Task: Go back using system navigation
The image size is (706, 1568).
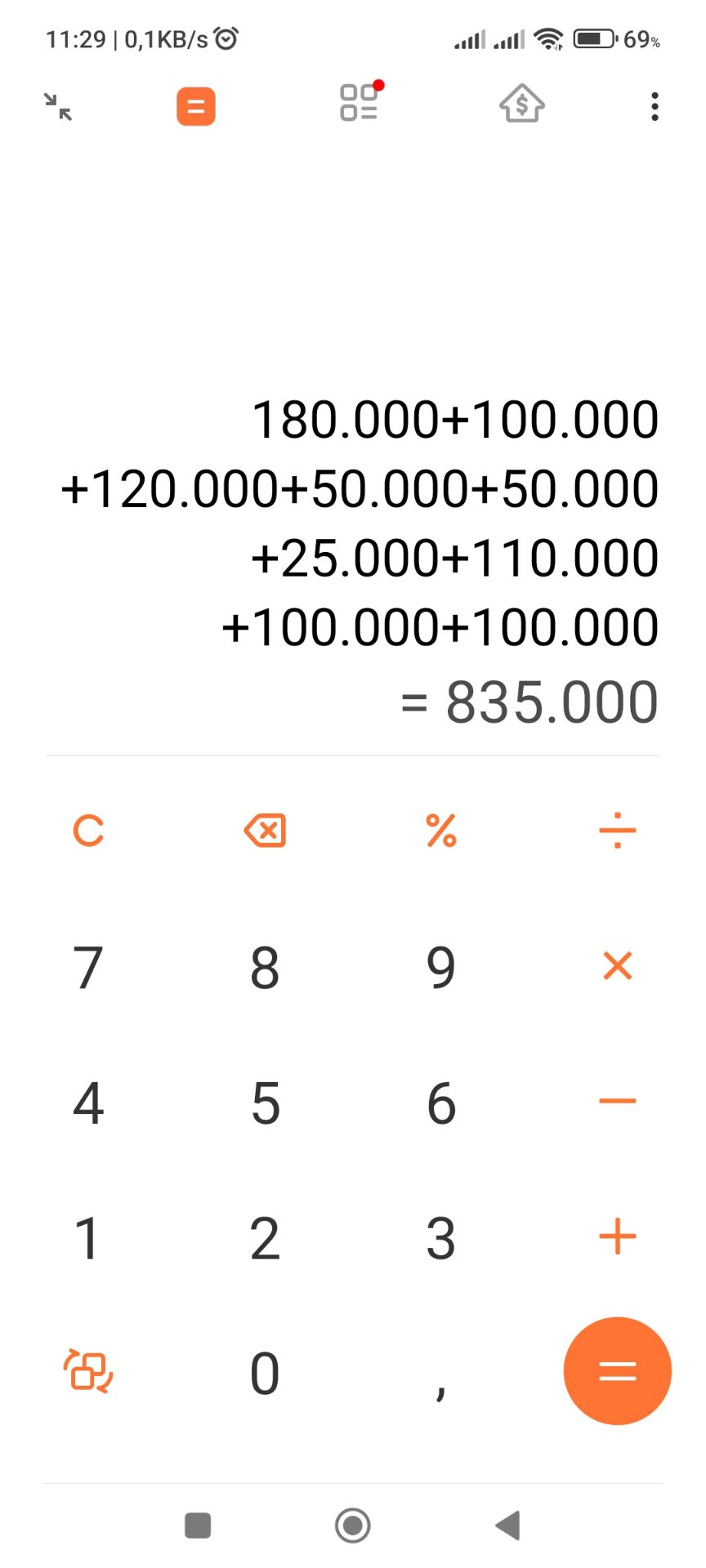Action: point(508,1525)
